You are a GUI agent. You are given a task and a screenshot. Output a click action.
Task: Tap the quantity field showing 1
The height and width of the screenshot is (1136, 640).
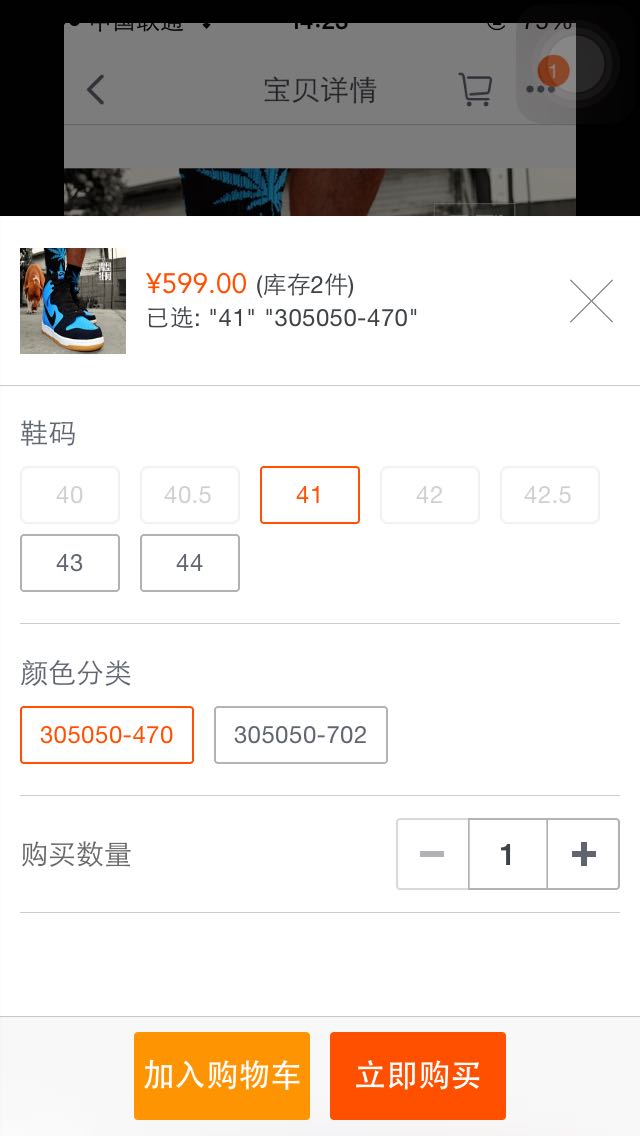tap(507, 854)
